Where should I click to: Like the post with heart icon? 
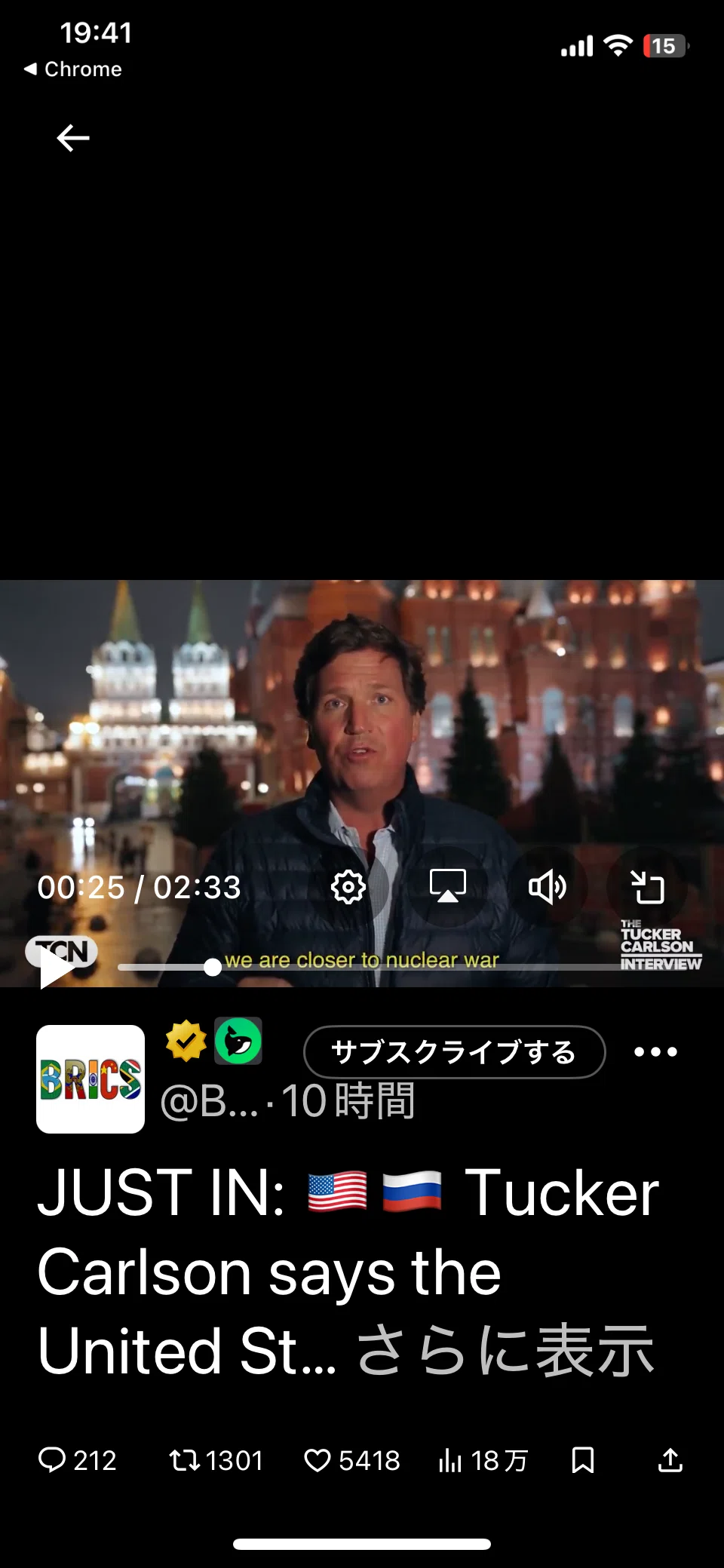coord(351,1461)
